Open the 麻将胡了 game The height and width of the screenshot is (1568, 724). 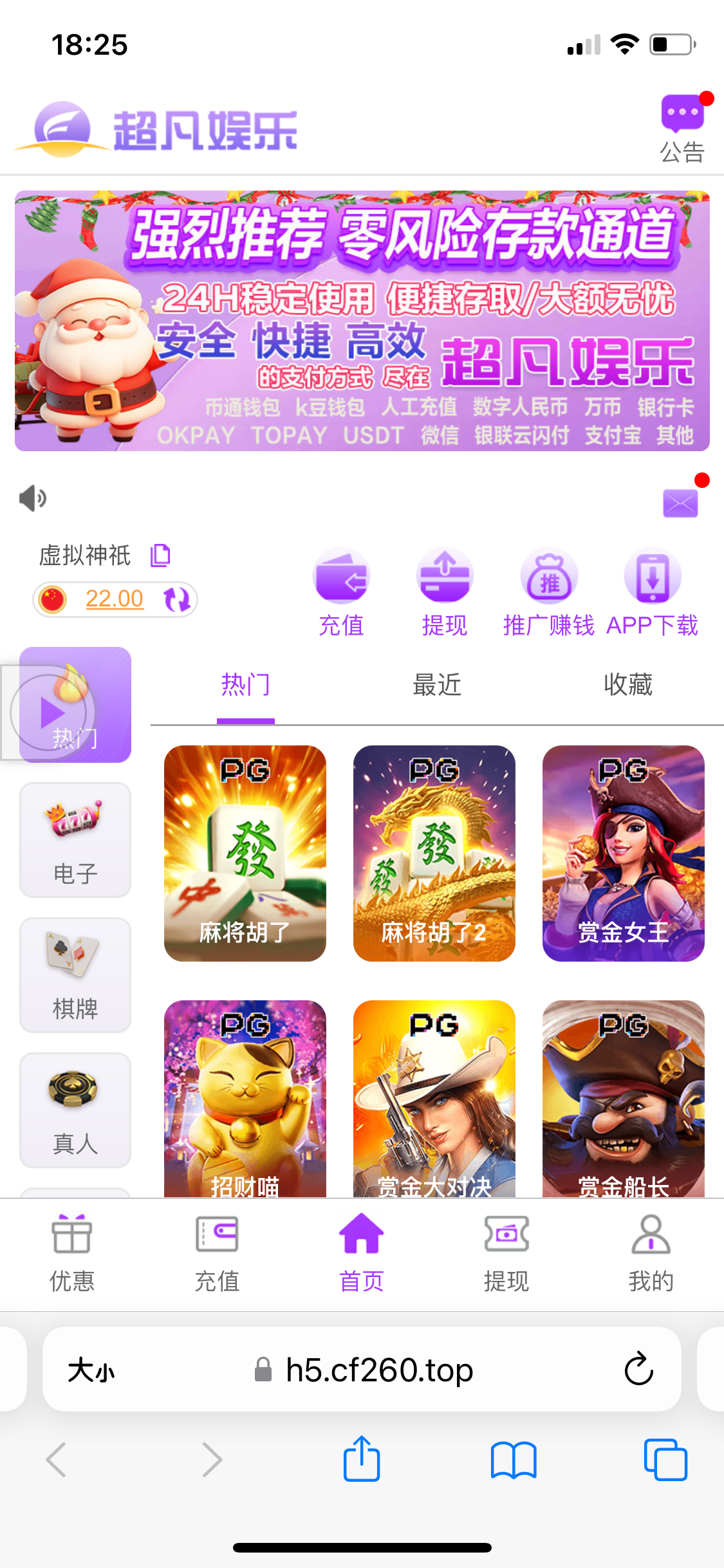(x=245, y=854)
